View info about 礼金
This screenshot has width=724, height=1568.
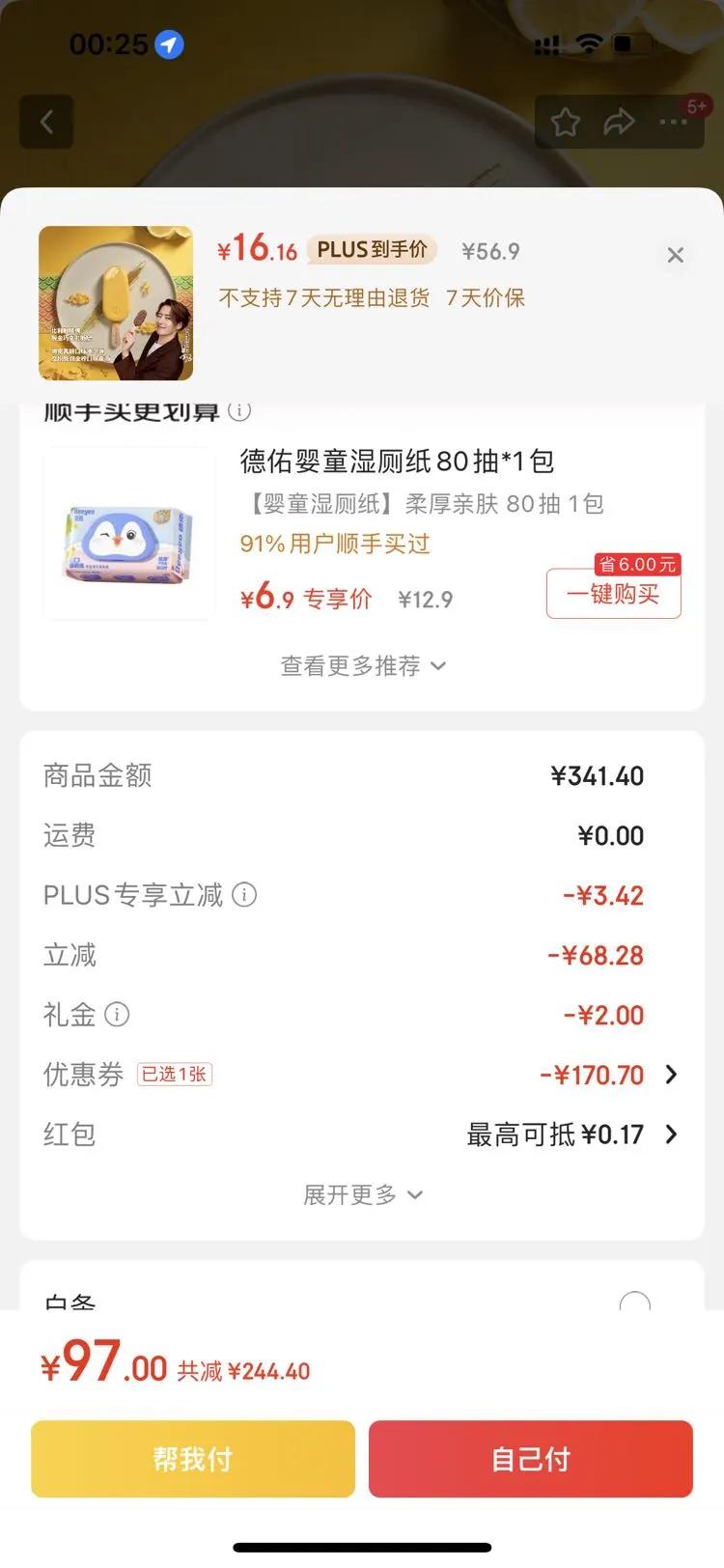pos(117,1015)
